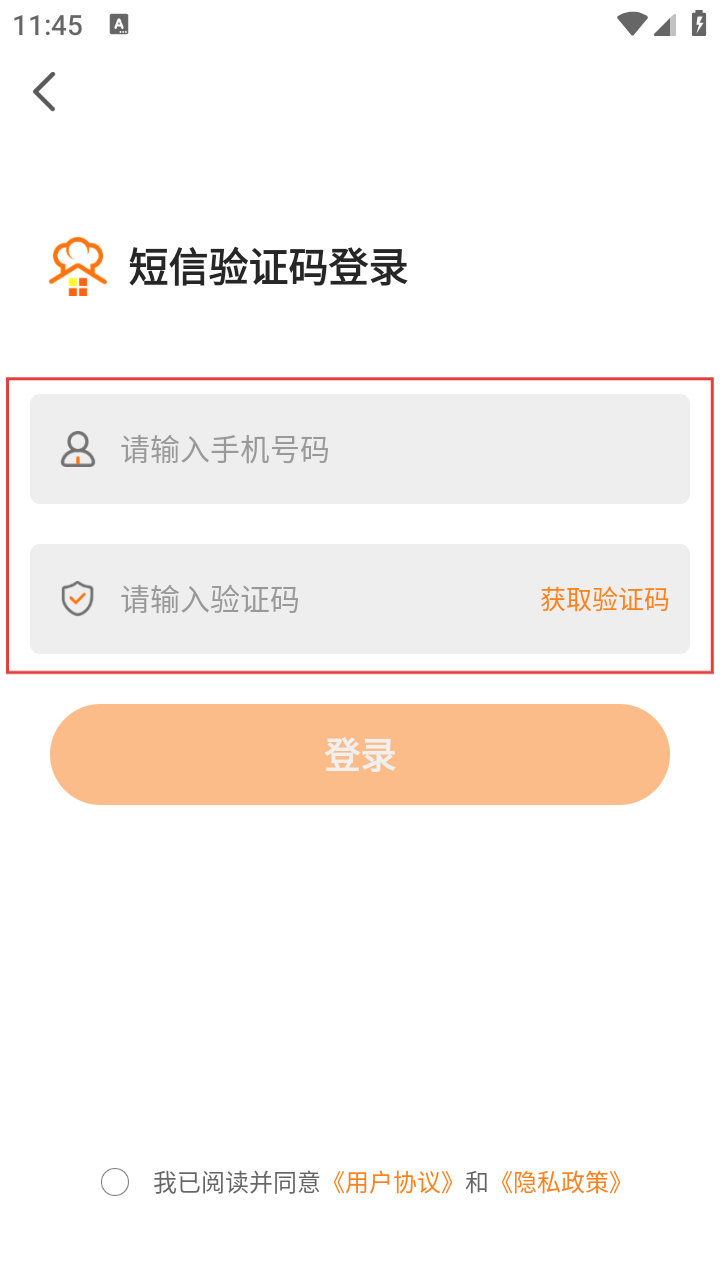Go back using the top-left arrow
Image resolution: width=720 pixels, height=1280 pixels.
coord(44,91)
